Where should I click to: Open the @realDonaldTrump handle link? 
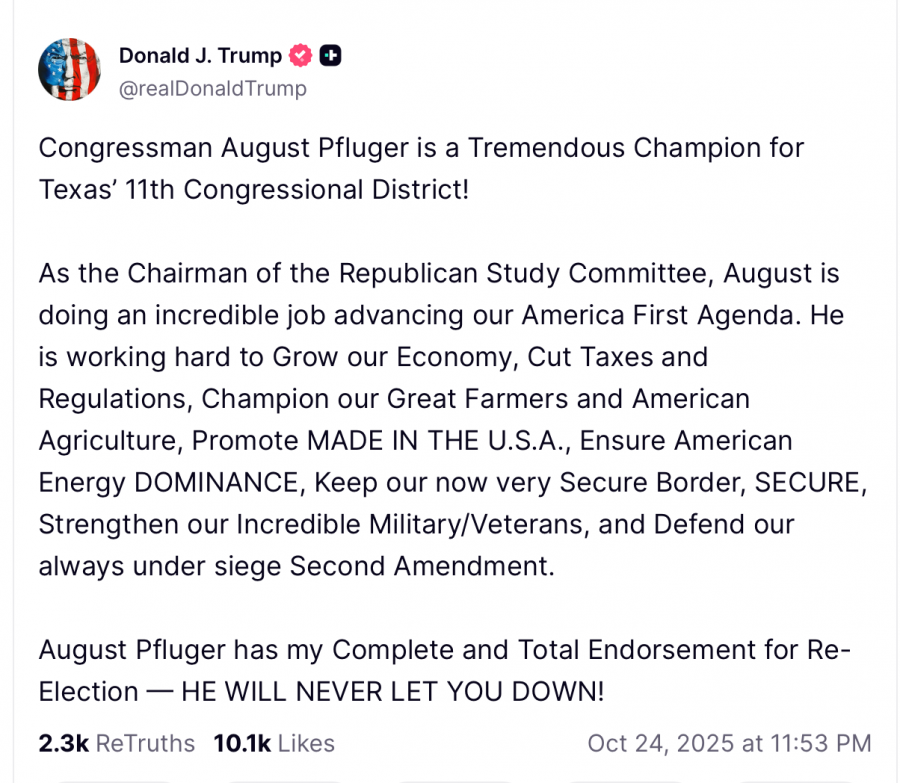coord(212,89)
